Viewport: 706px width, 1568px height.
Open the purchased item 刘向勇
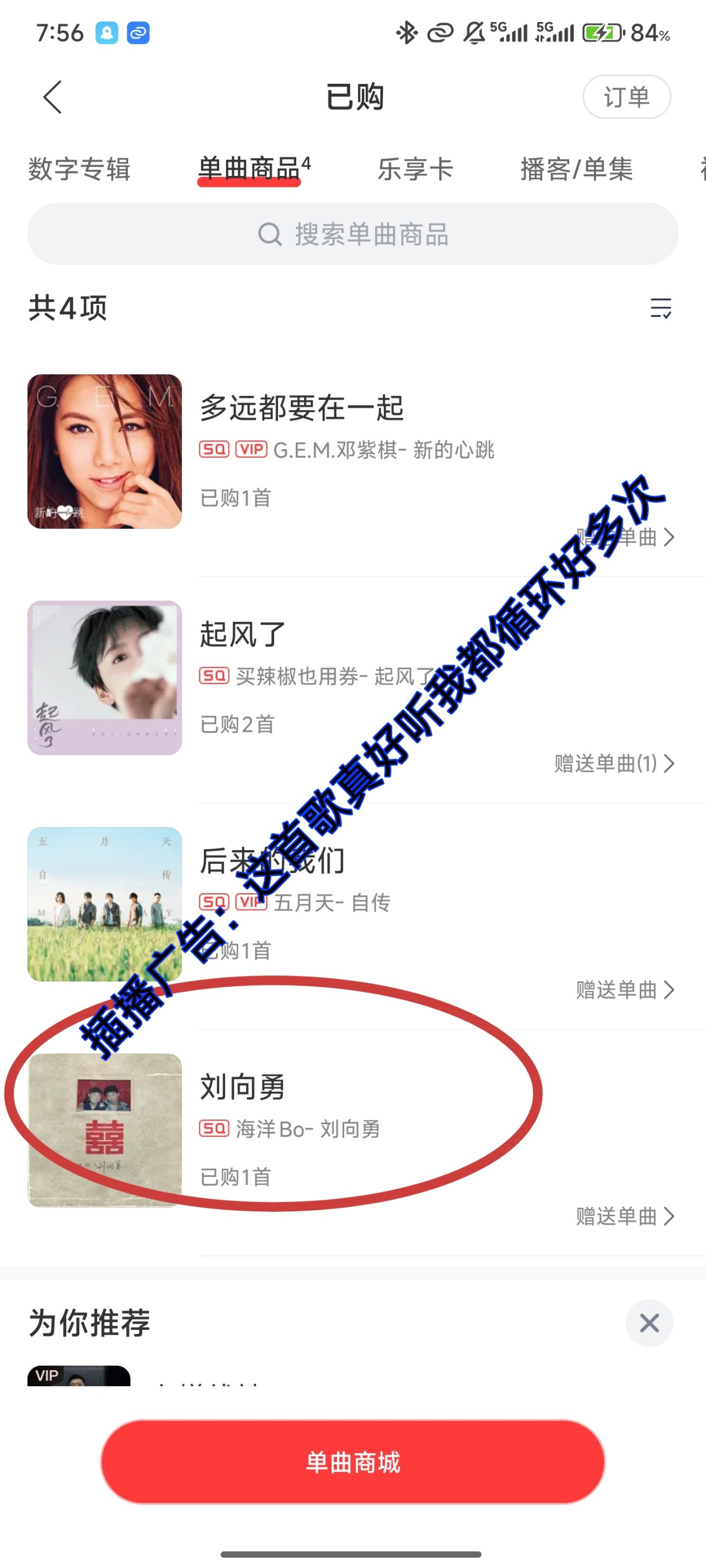tap(243, 1087)
